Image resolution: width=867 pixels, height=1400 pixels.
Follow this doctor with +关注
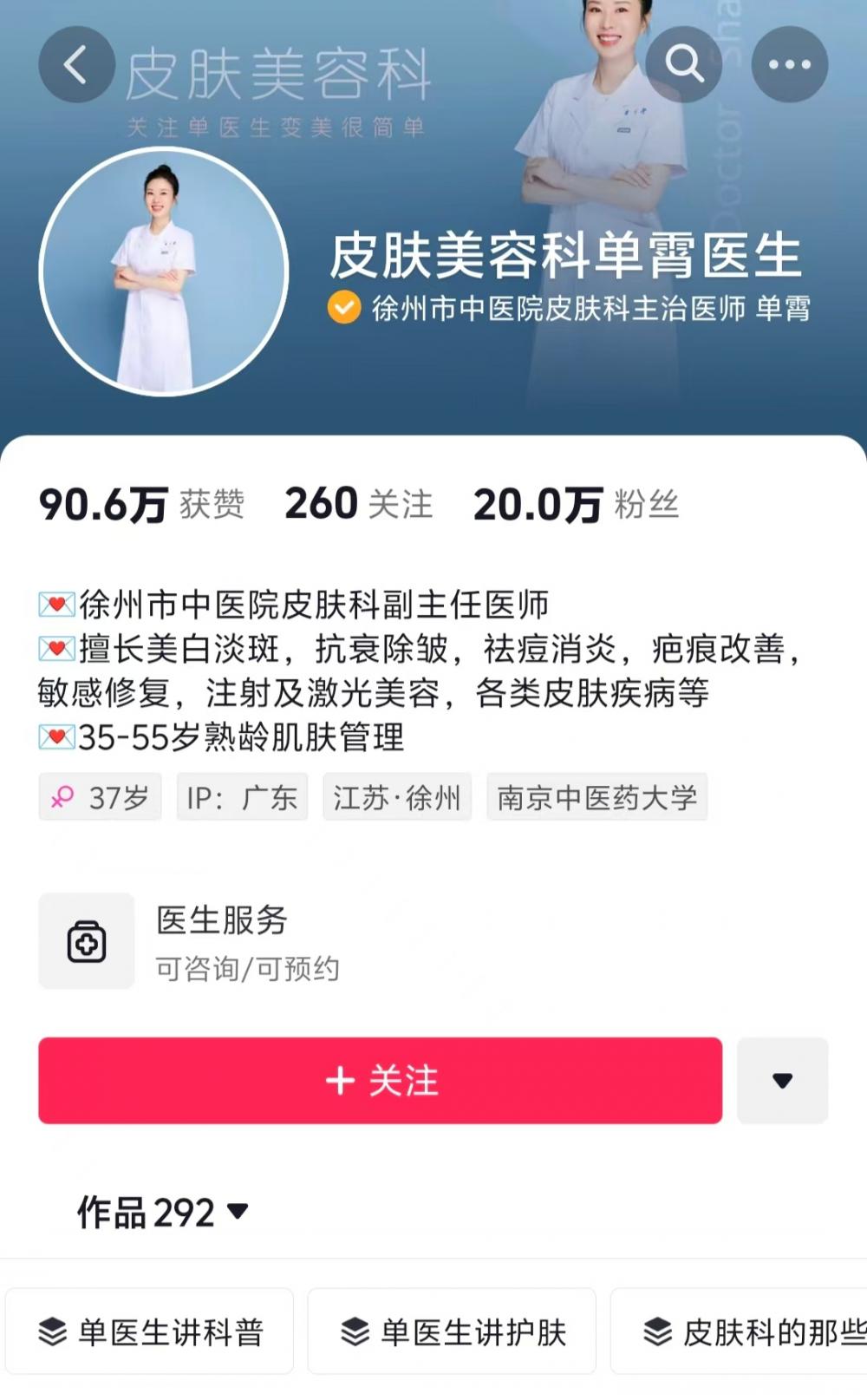click(x=380, y=1081)
